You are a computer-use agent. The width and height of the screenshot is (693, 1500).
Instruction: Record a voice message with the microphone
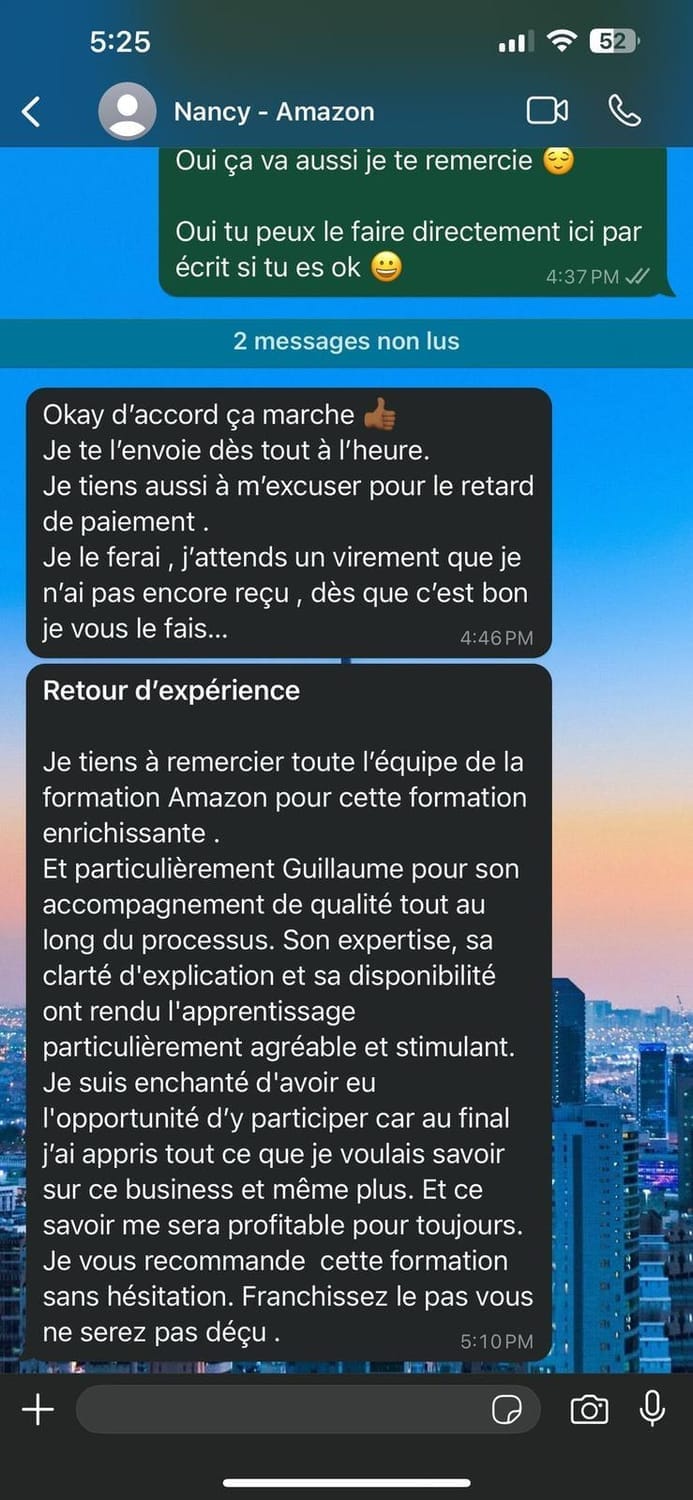[x=653, y=1409]
